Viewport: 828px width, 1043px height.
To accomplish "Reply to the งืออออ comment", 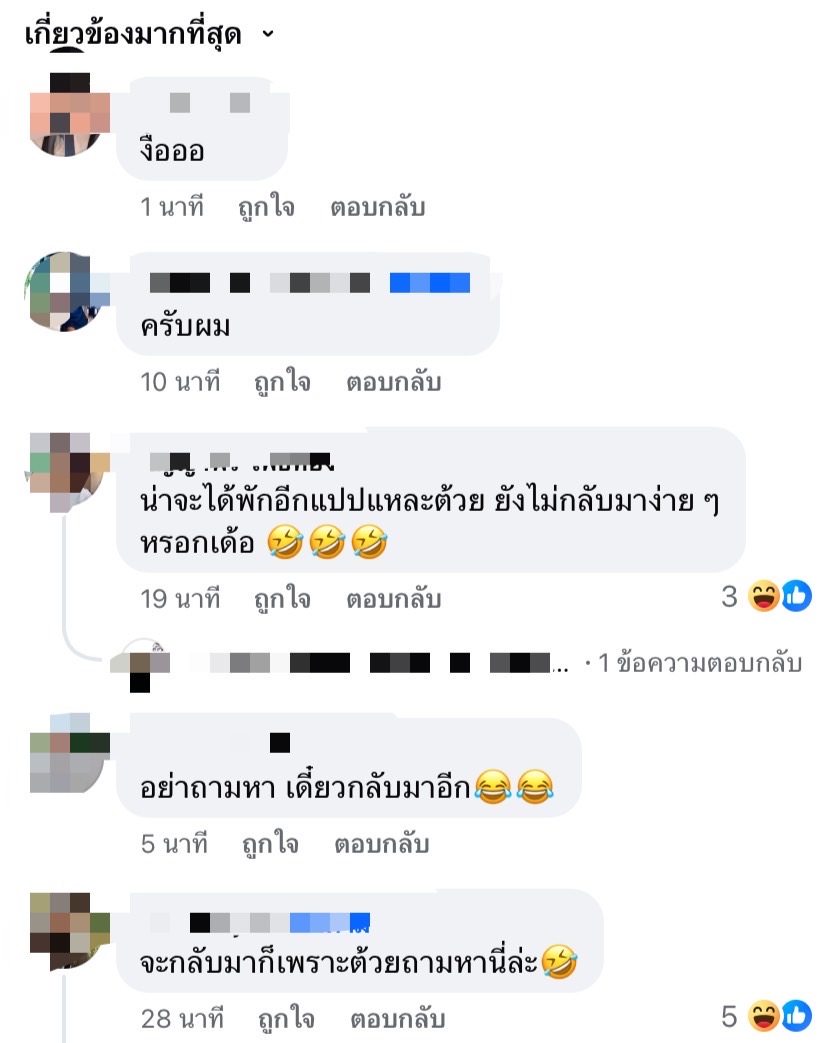I will point(377,208).
